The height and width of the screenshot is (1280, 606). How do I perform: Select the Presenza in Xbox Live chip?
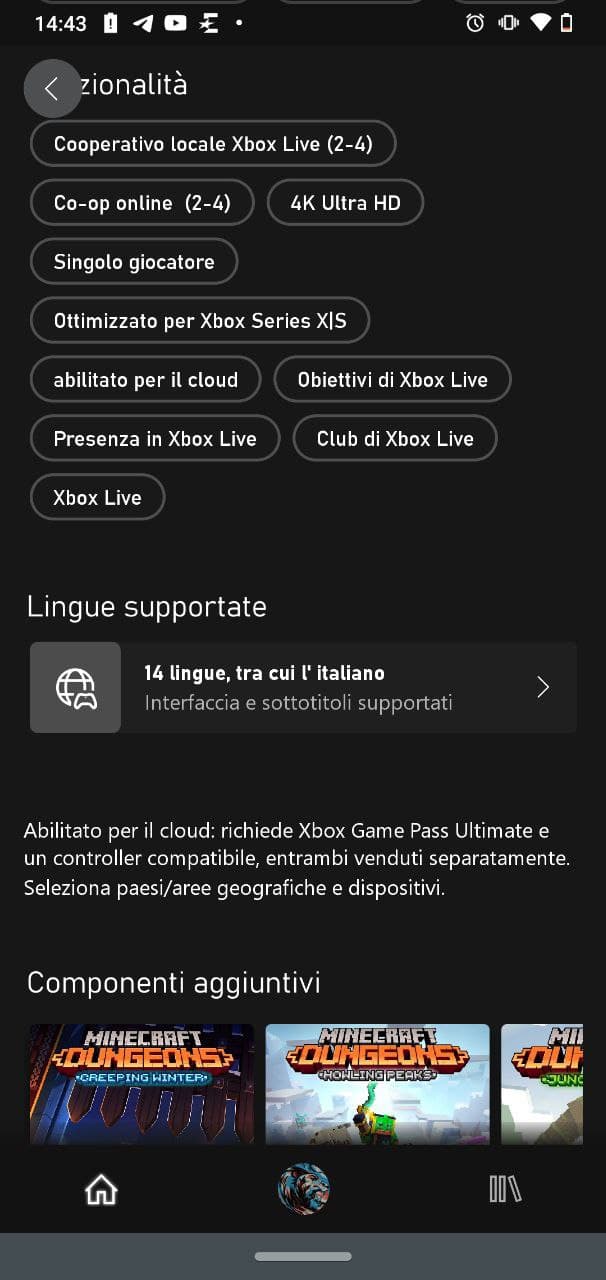tap(155, 439)
